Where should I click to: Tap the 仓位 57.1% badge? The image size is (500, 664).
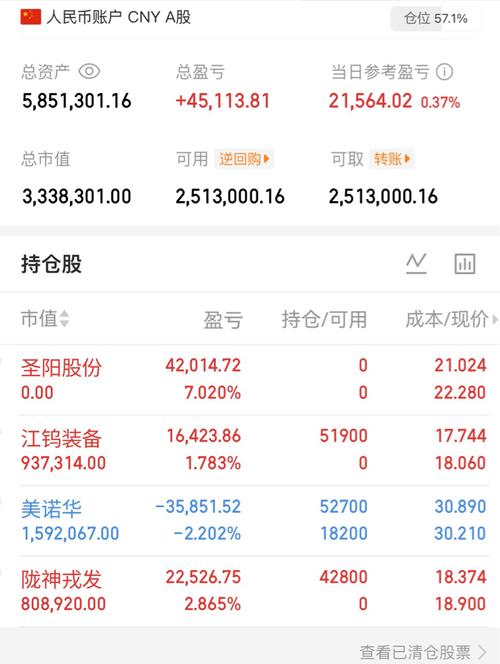click(x=436, y=19)
